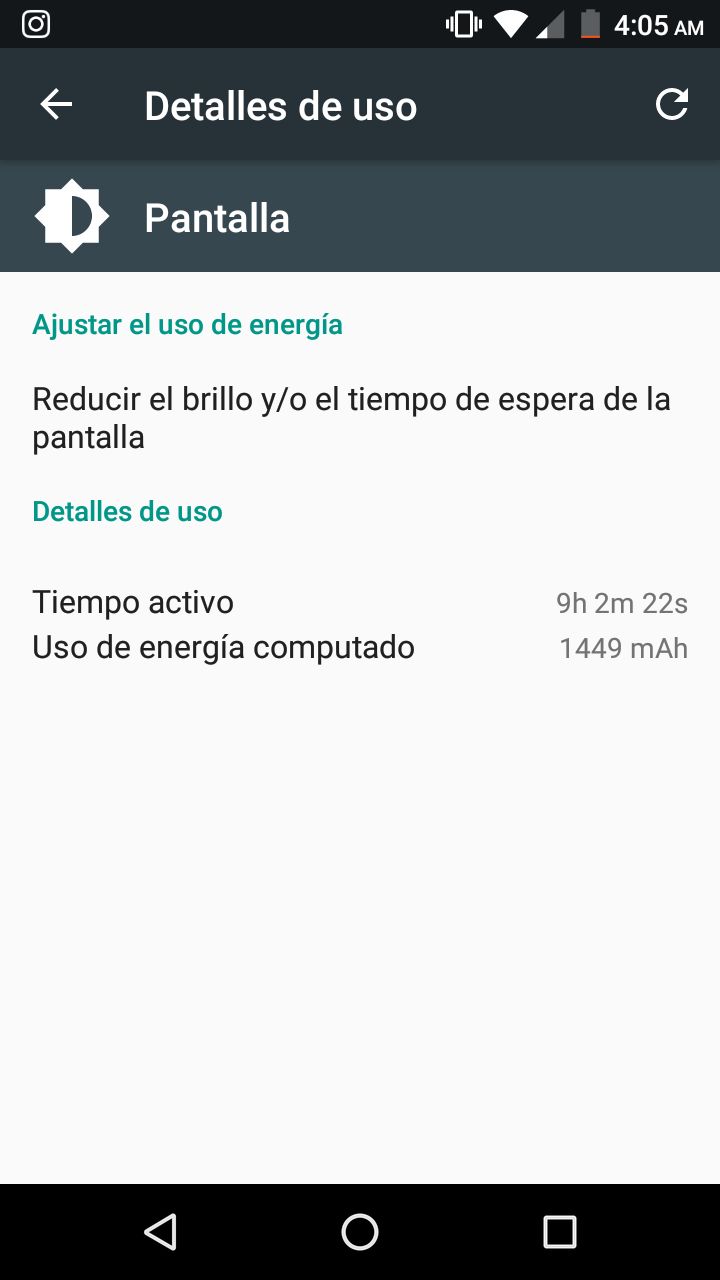Tap the system home button
The width and height of the screenshot is (720, 1280).
(x=360, y=1232)
